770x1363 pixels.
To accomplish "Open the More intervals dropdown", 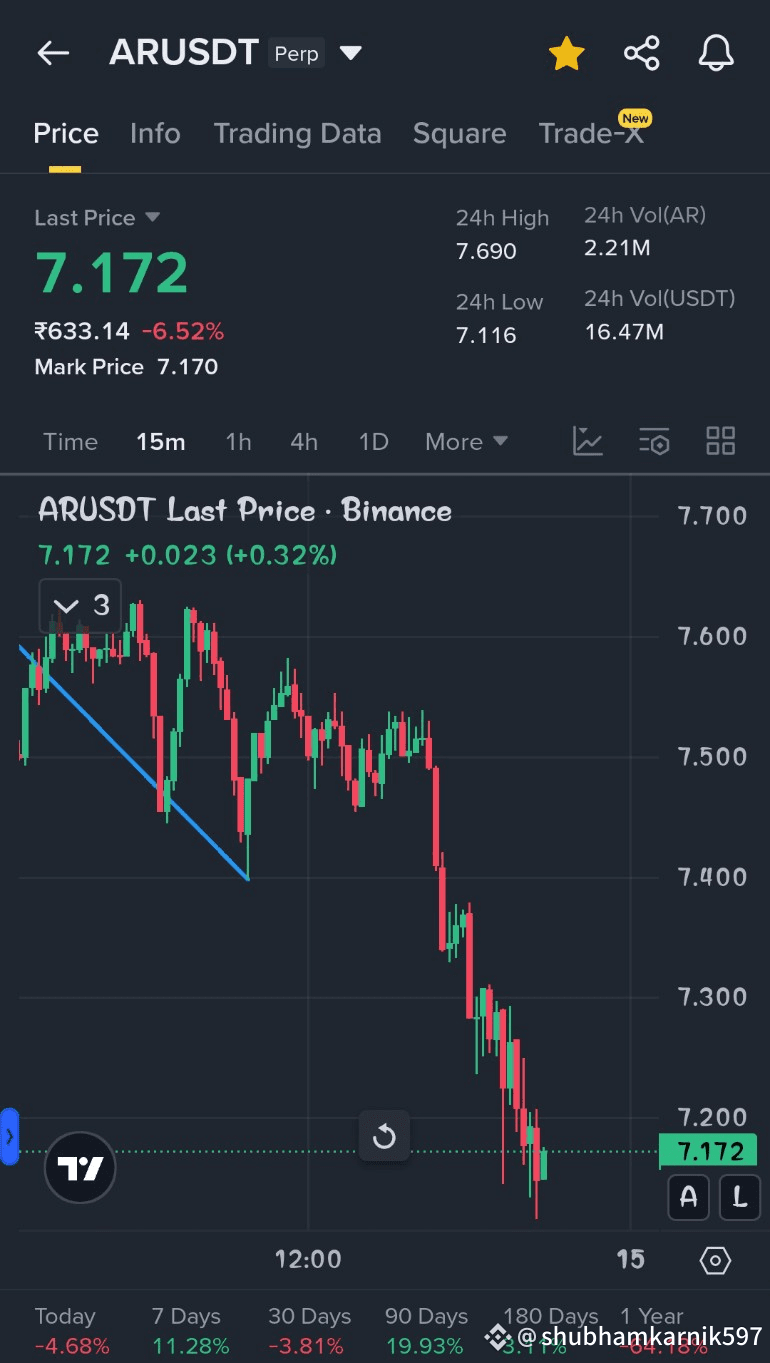I will [467, 442].
